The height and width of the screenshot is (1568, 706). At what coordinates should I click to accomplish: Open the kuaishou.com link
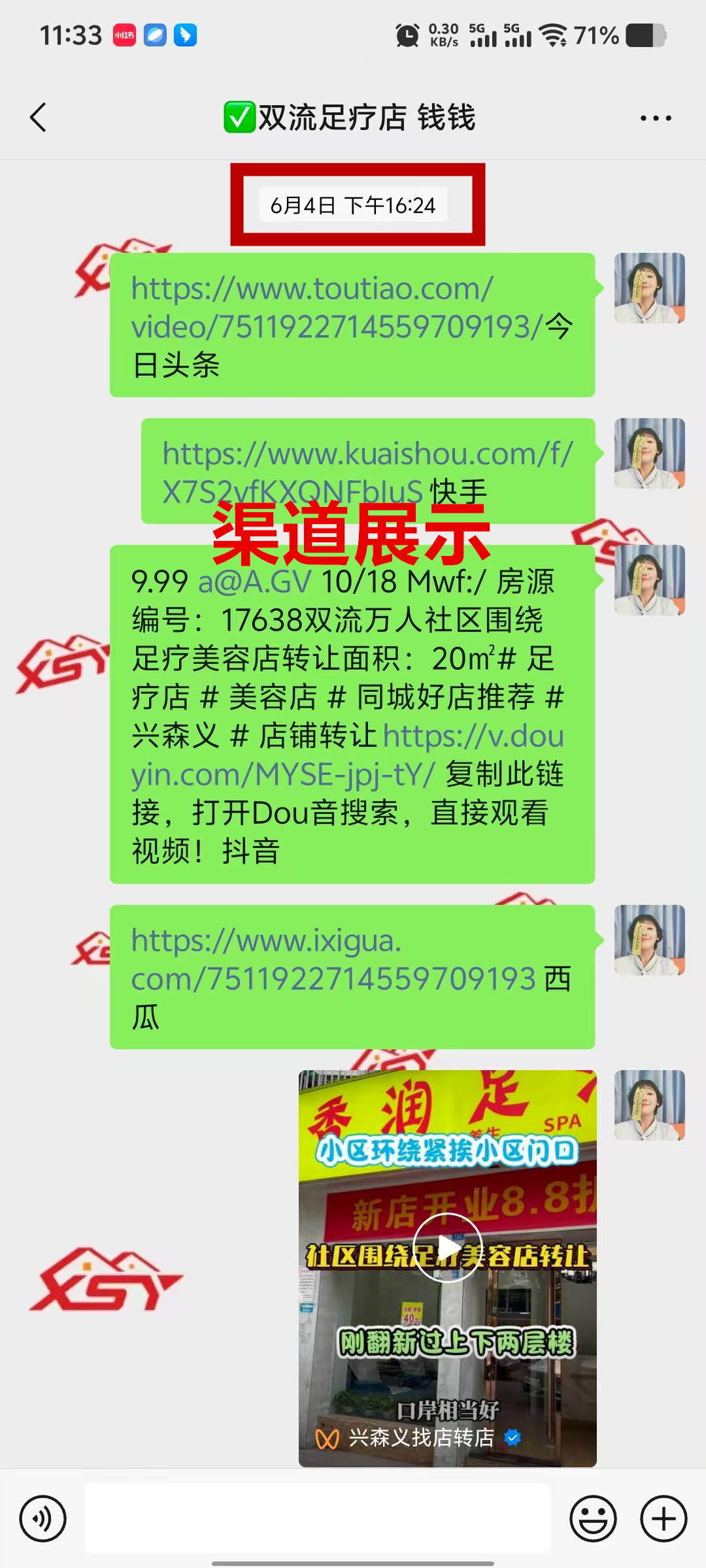tap(367, 455)
